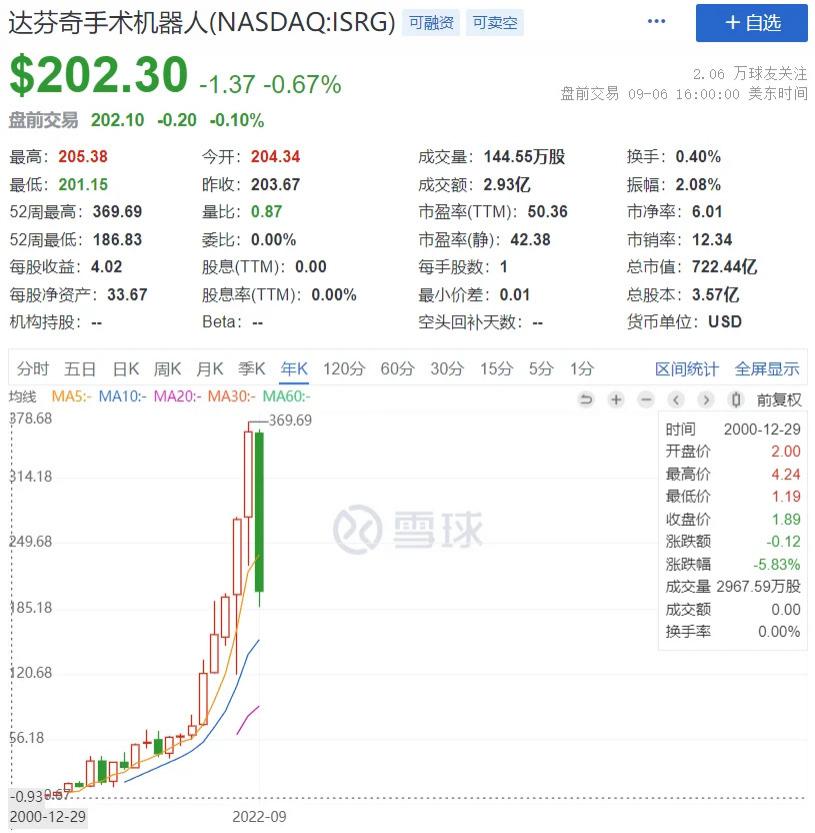Select the 1分 chart interval
Image resolution: width=815 pixels, height=833 pixels.
581,369
